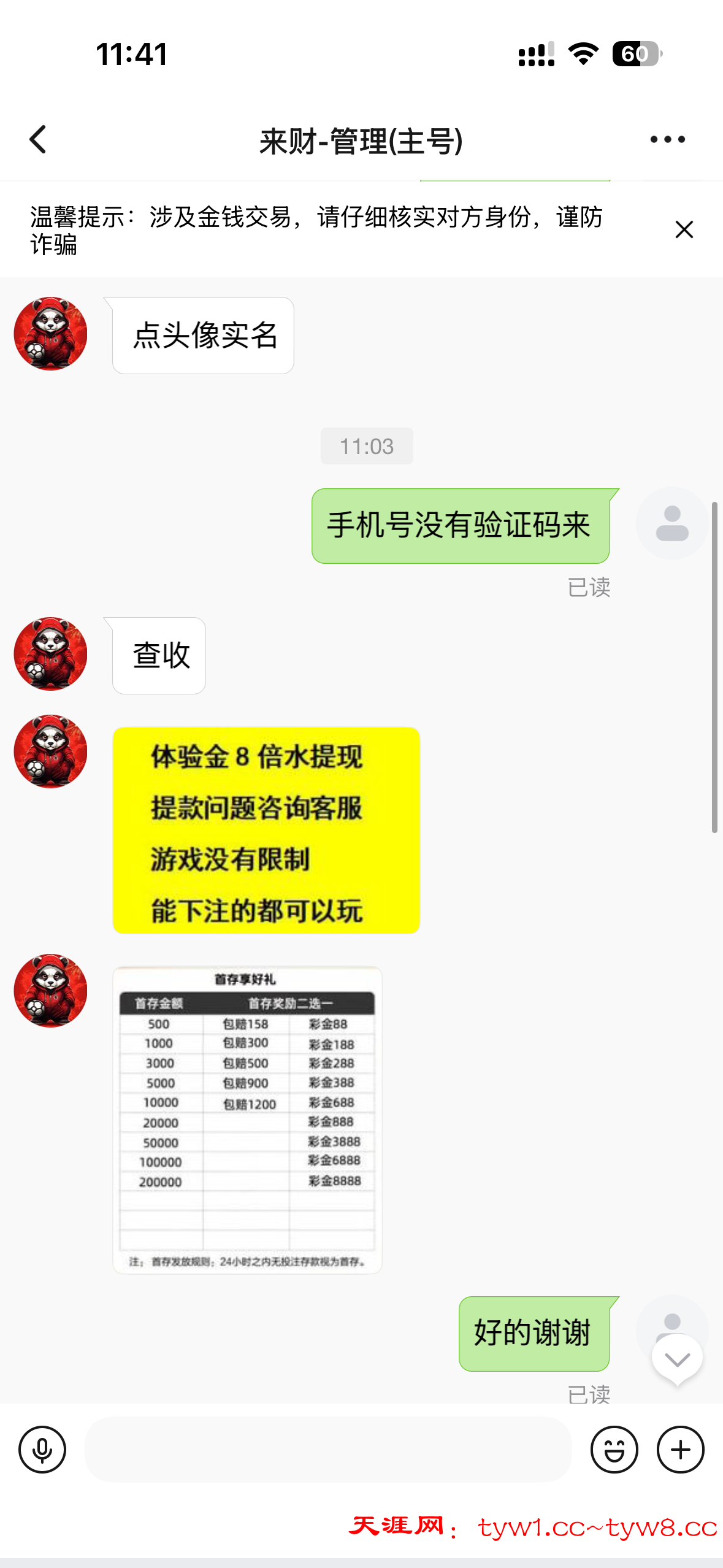Focus the message text field
The image size is (723, 1568).
click(x=328, y=1450)
